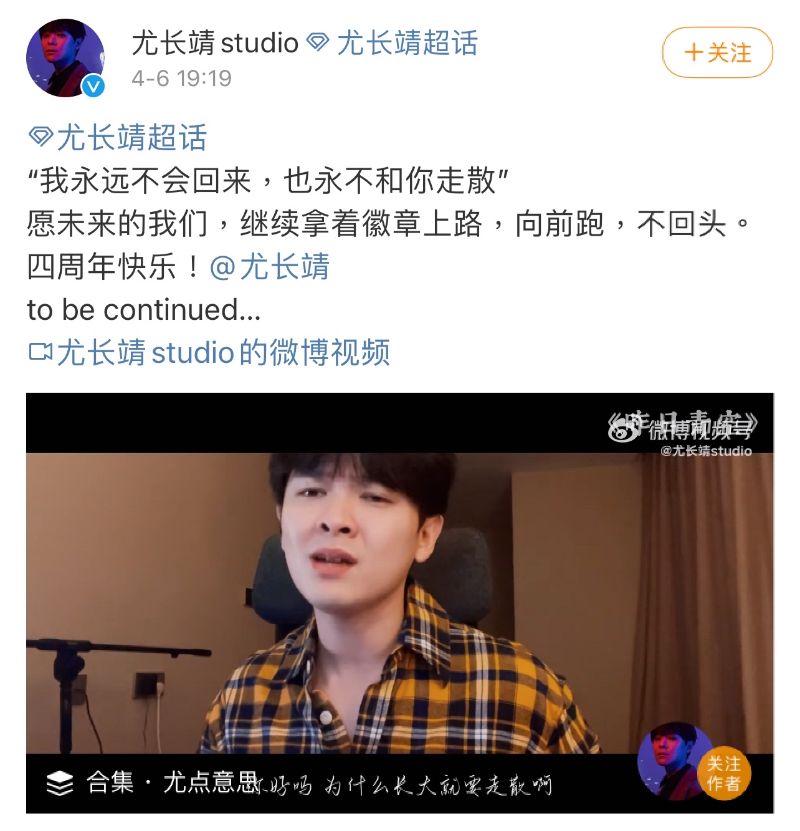Open 尤长靖studio的微博视频 link
The height and width of the screenshot is (831, 800).
pyautogui.click(x=208, y=352)
